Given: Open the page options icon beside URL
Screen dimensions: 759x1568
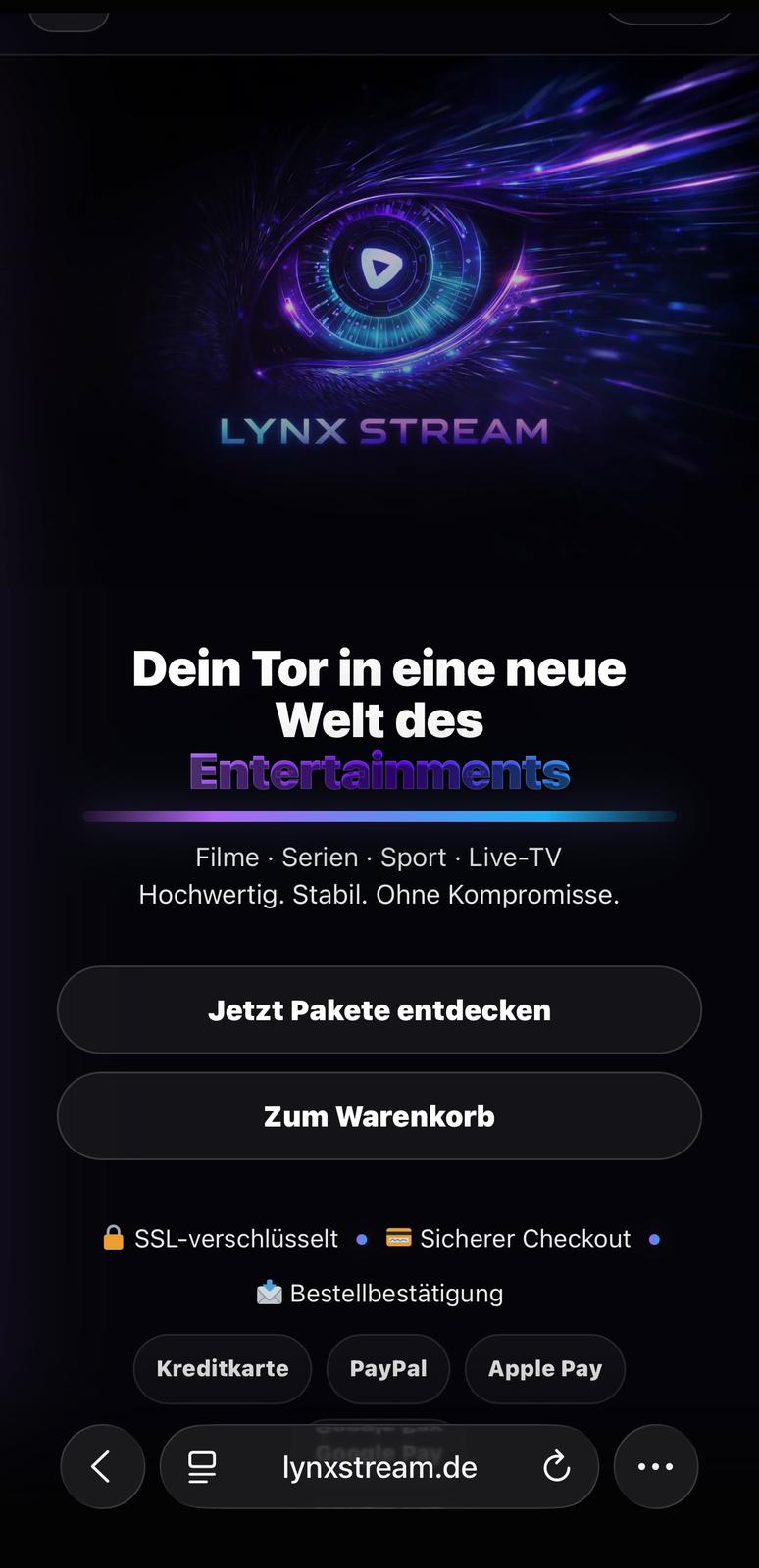Looking at the screenshot, I should tap(202, 1467).
